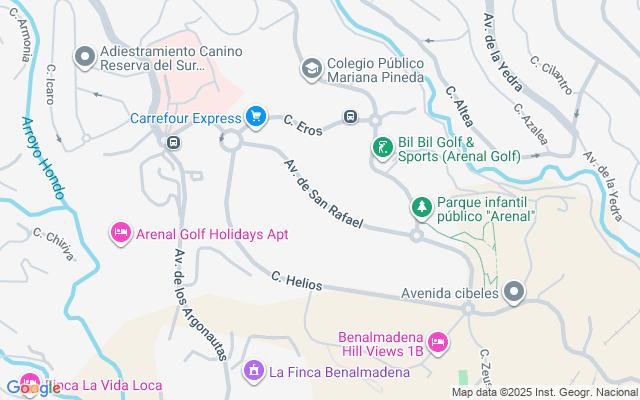Tap Benalmadena Hill Views 1B hotel pin
The width and height of the screenshot is (640, 400).
(x=438, y=342)
